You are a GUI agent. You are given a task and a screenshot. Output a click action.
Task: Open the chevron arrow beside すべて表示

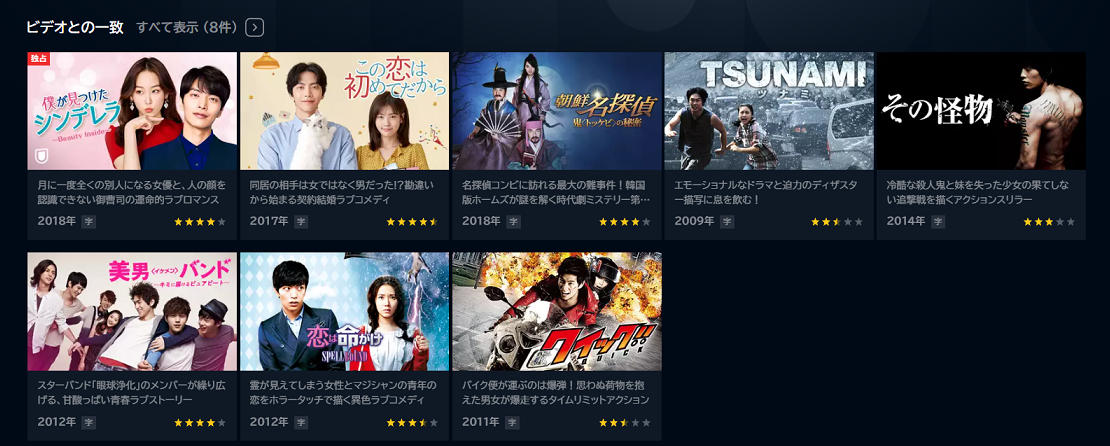[x=255, y=27]
